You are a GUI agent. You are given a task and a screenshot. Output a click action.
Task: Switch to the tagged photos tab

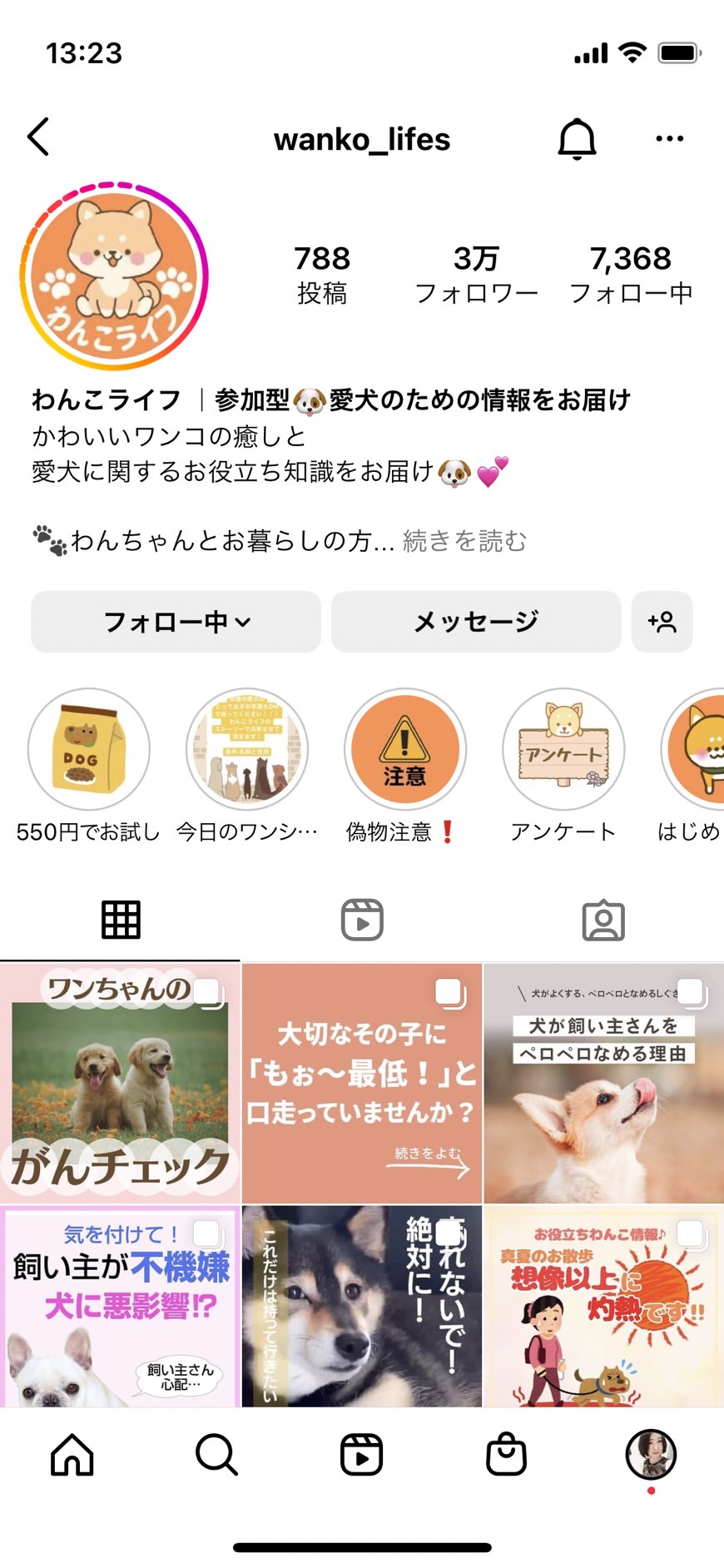tap(603, 920)
